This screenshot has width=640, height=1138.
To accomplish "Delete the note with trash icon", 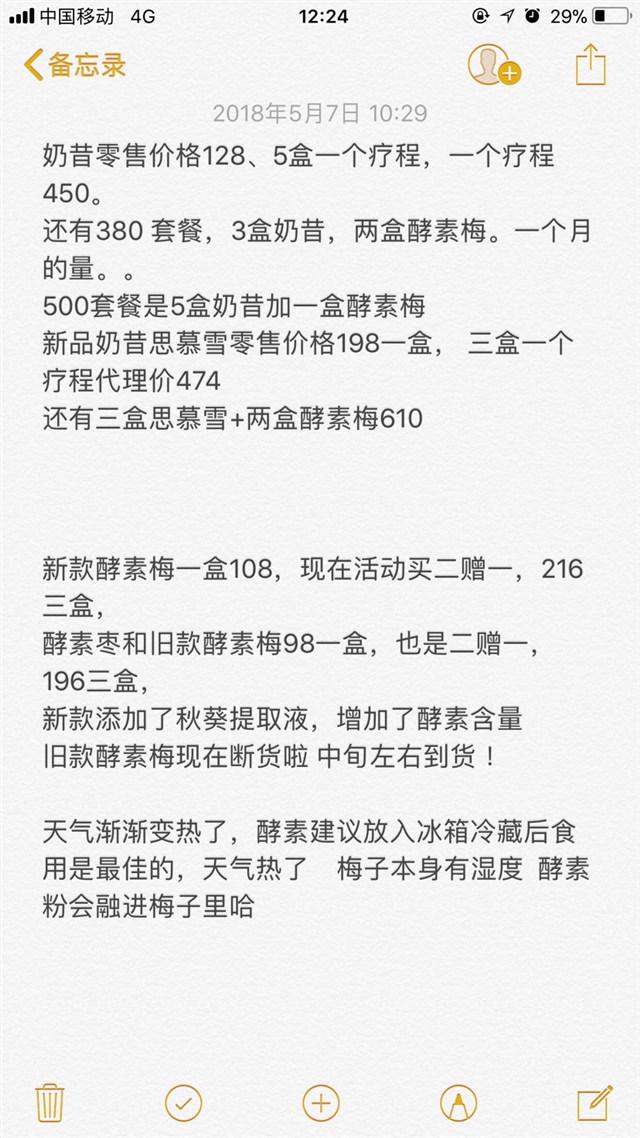I will point(51,1103).
